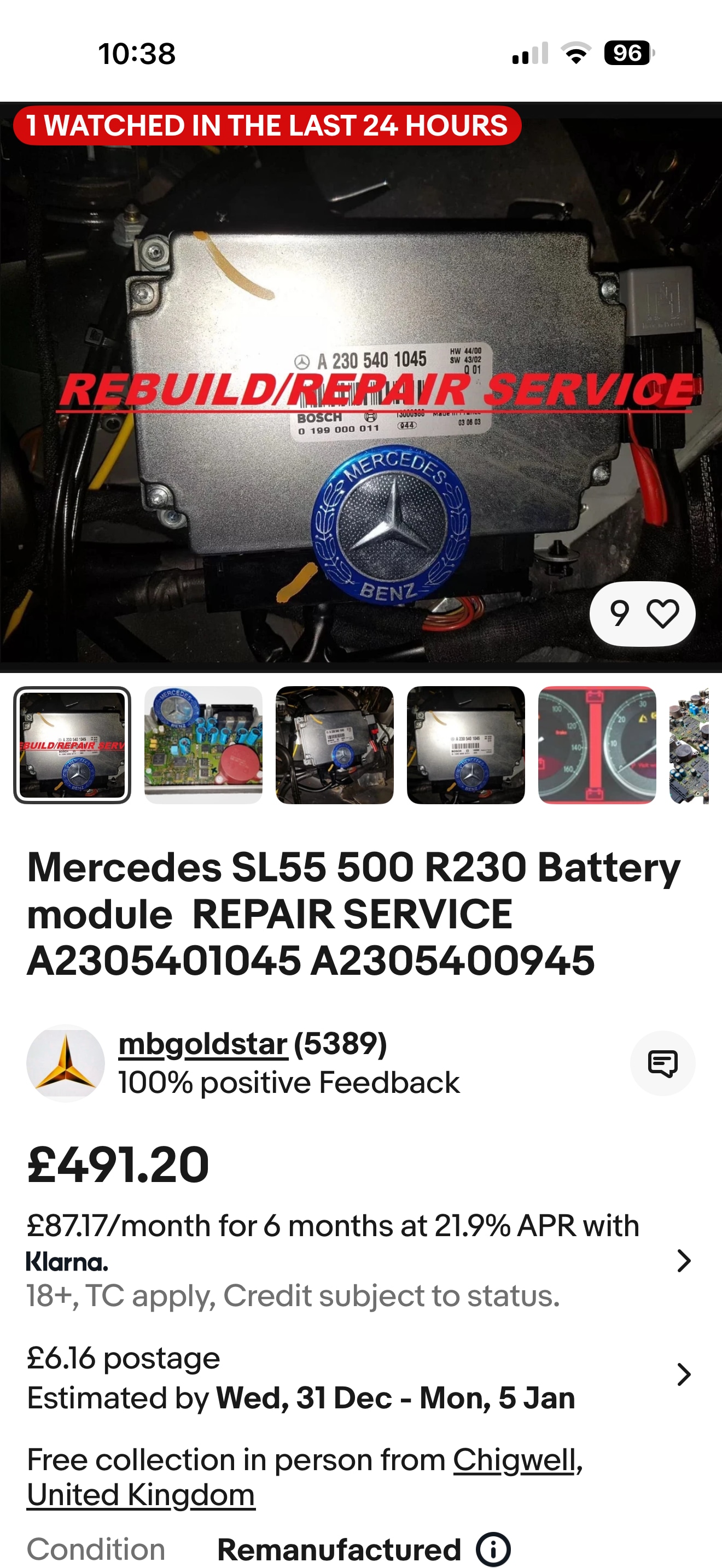Tap the mbgoldstar seller avatar star logo
This screenshot has height=1568, width=722.
click(x=66, y=1063)
